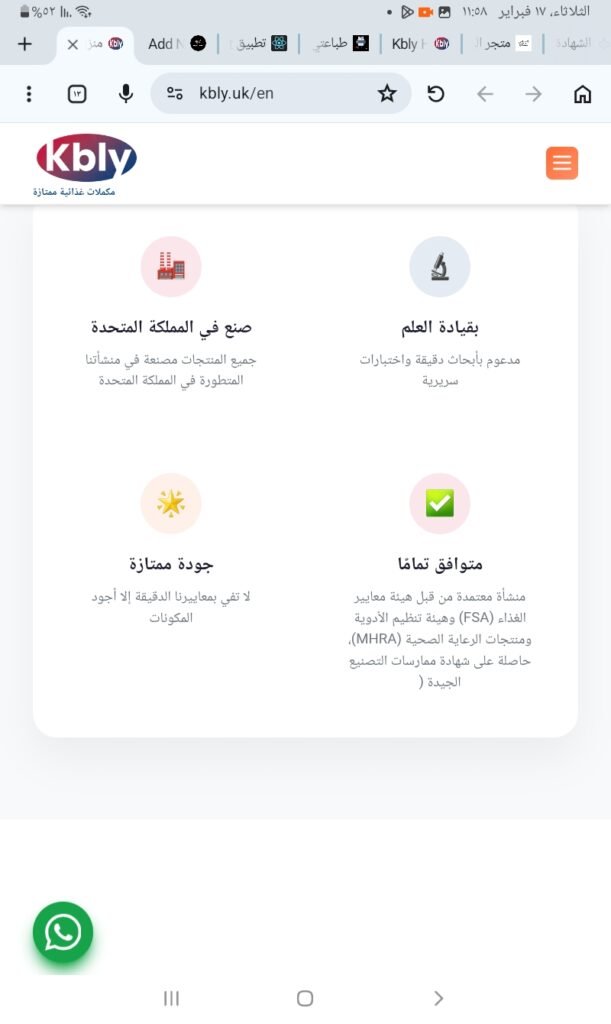Tap the system home button
This screenshot has width=611, height=1024.
305,998
